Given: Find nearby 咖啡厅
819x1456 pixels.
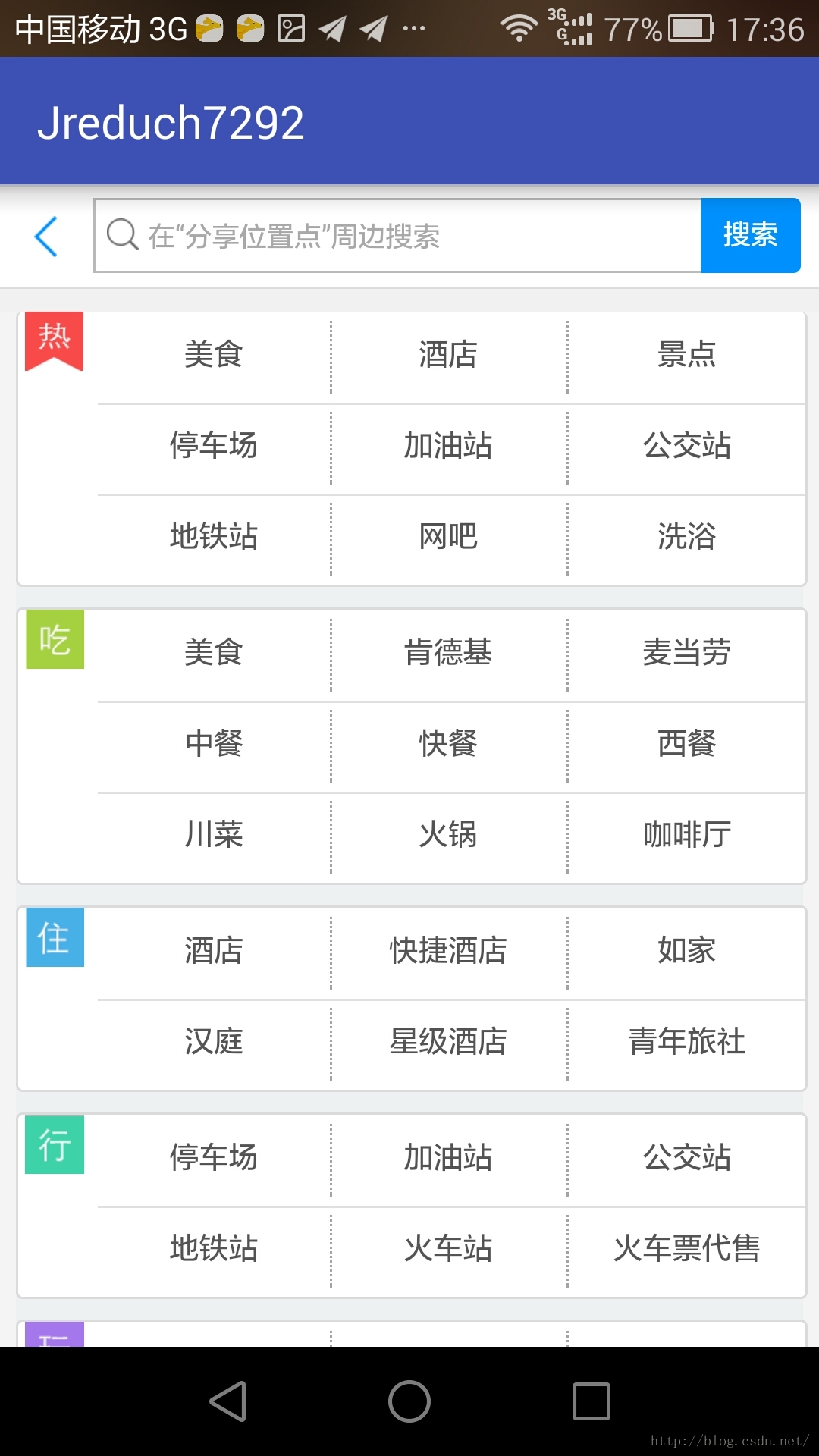Looking at the screenshot, I should (x=686, y=835).
